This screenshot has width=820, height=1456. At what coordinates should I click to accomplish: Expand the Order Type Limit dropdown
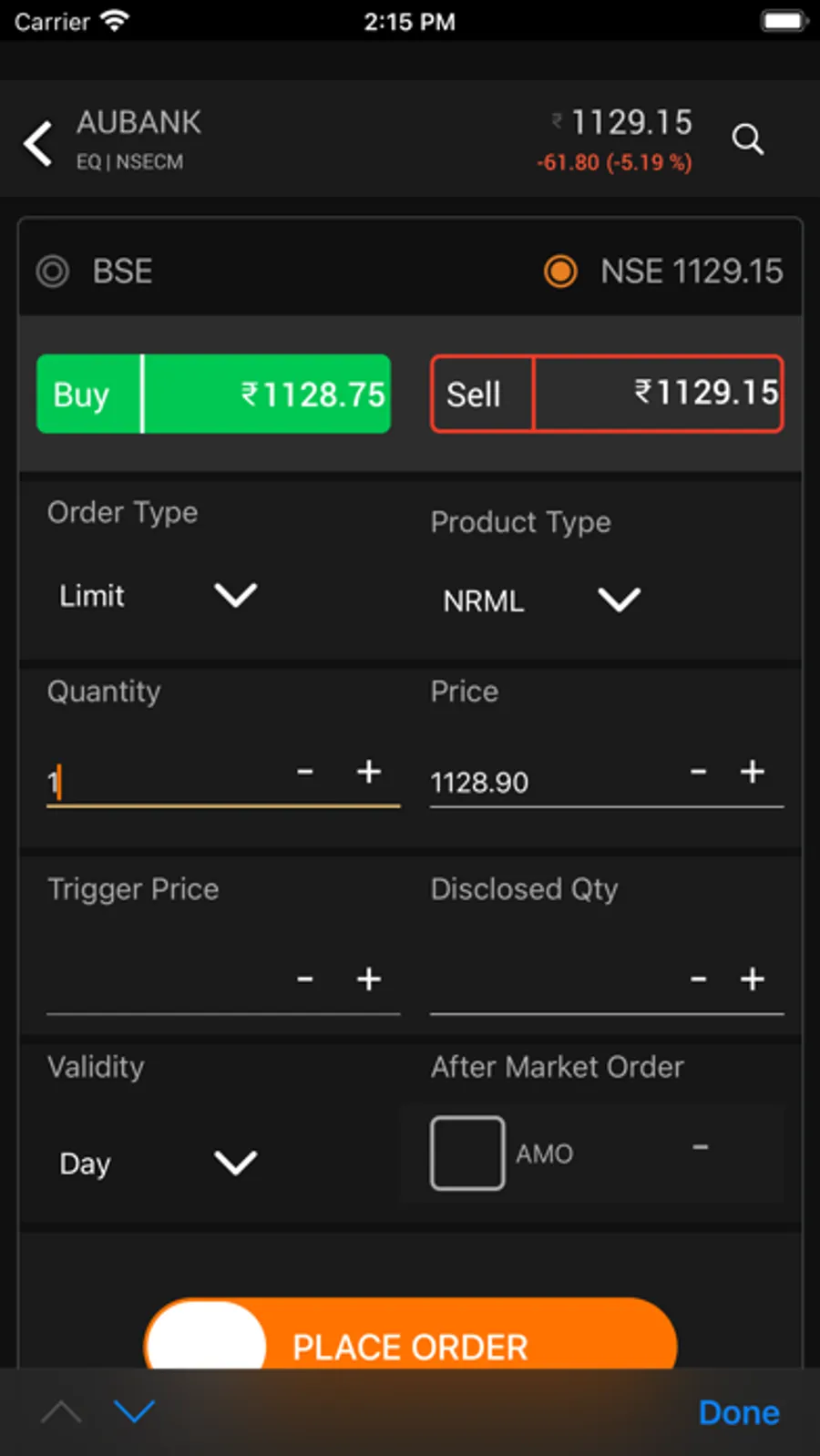[157, 596]
